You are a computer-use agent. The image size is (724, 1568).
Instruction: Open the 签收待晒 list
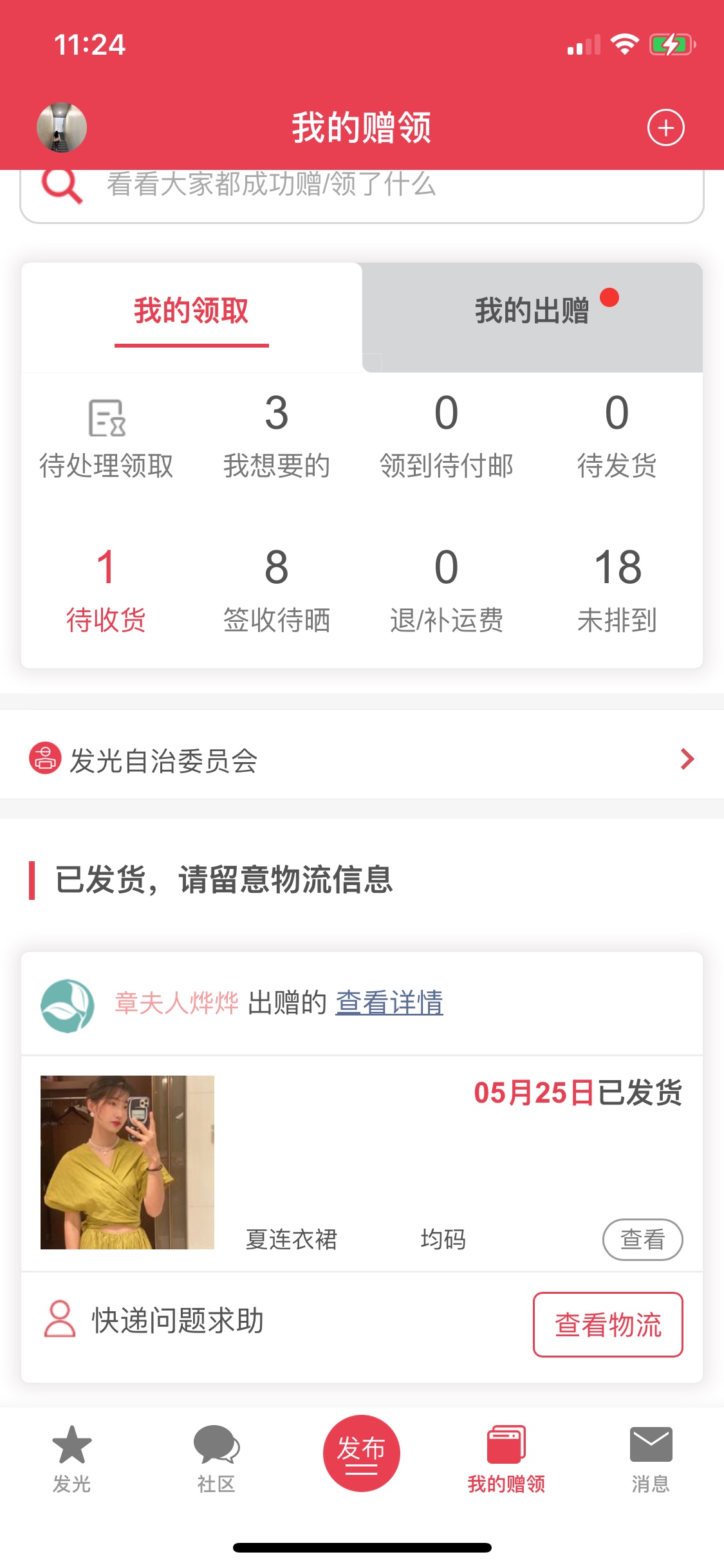[x=276, y=592]
